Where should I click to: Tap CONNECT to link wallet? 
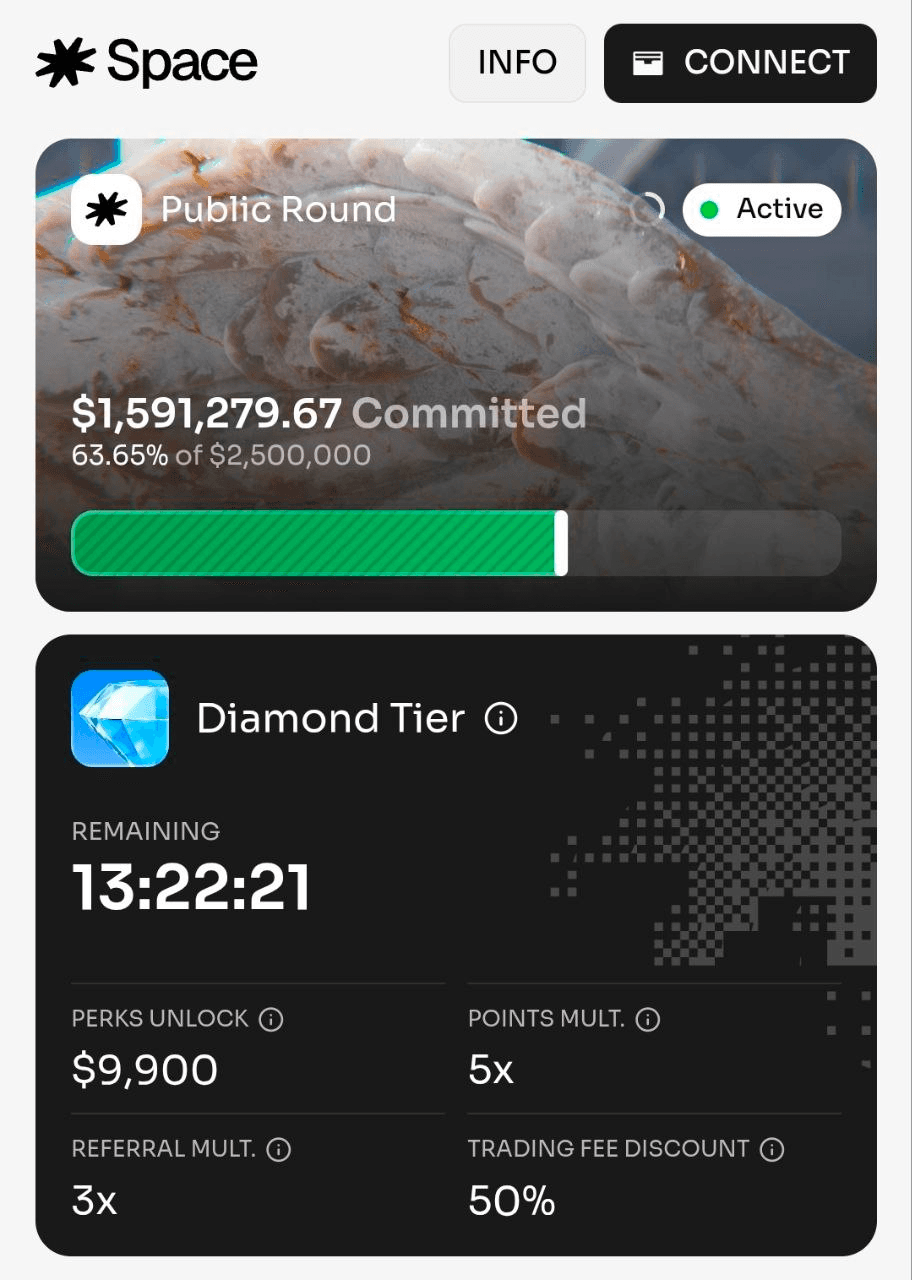point(740,63)
